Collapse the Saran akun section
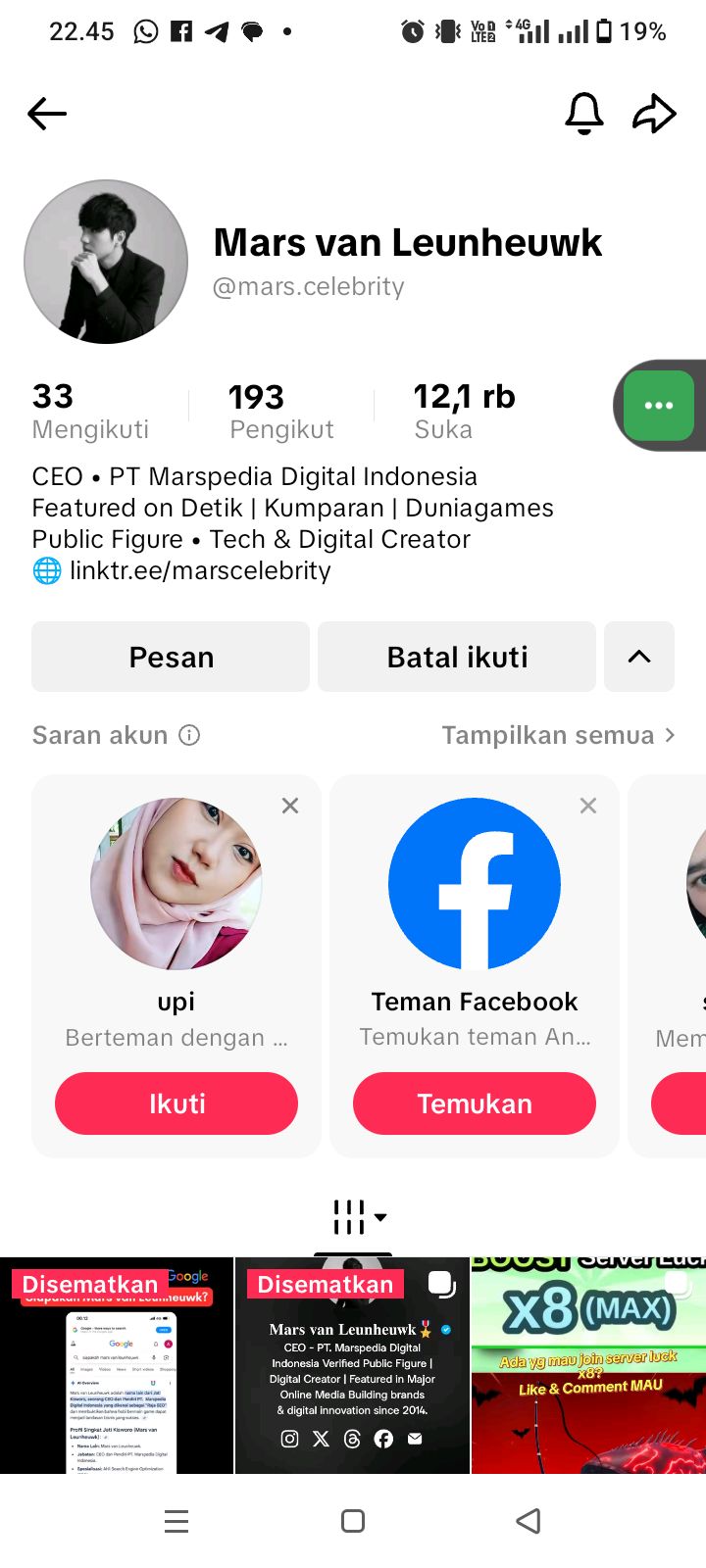 click(x=639, y=657)
